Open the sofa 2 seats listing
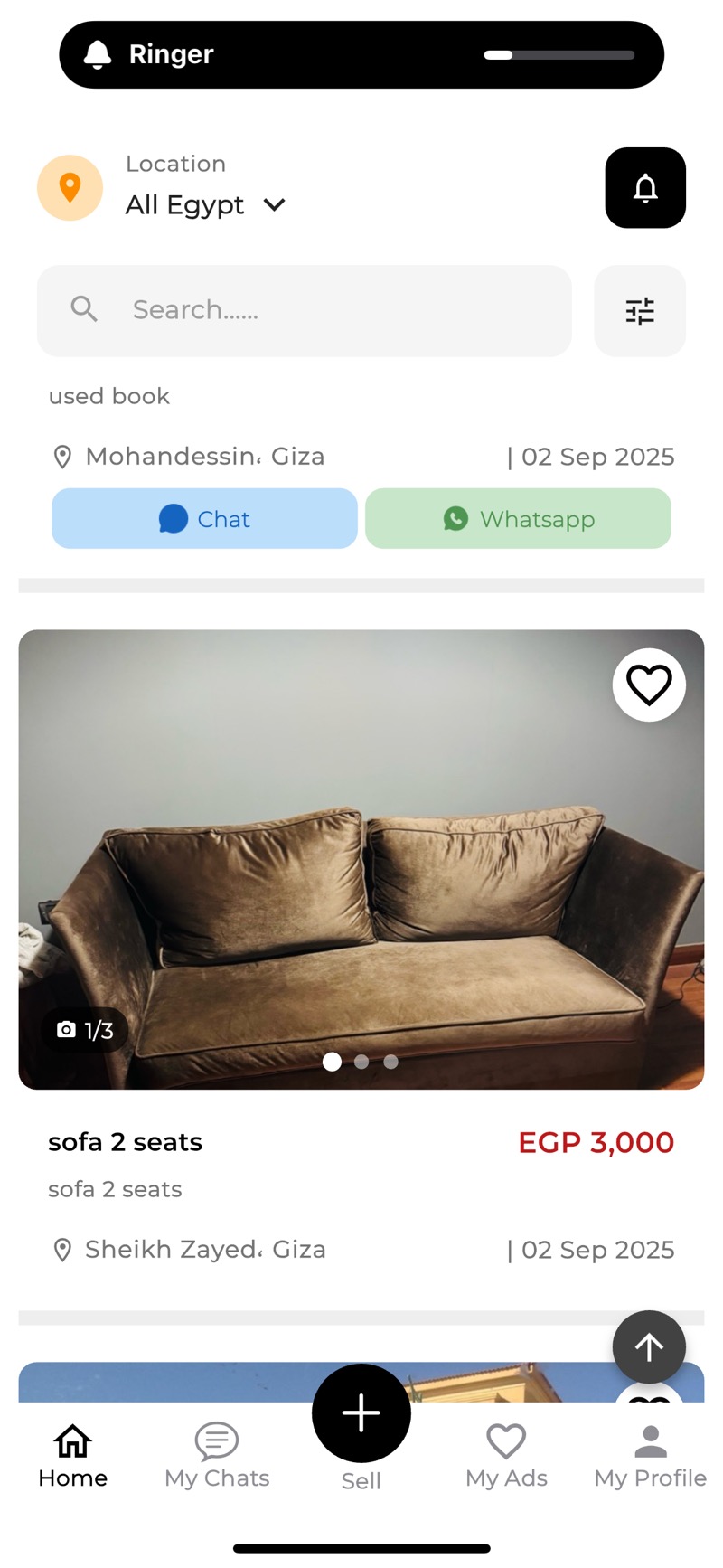 (x=126, y=1142)
